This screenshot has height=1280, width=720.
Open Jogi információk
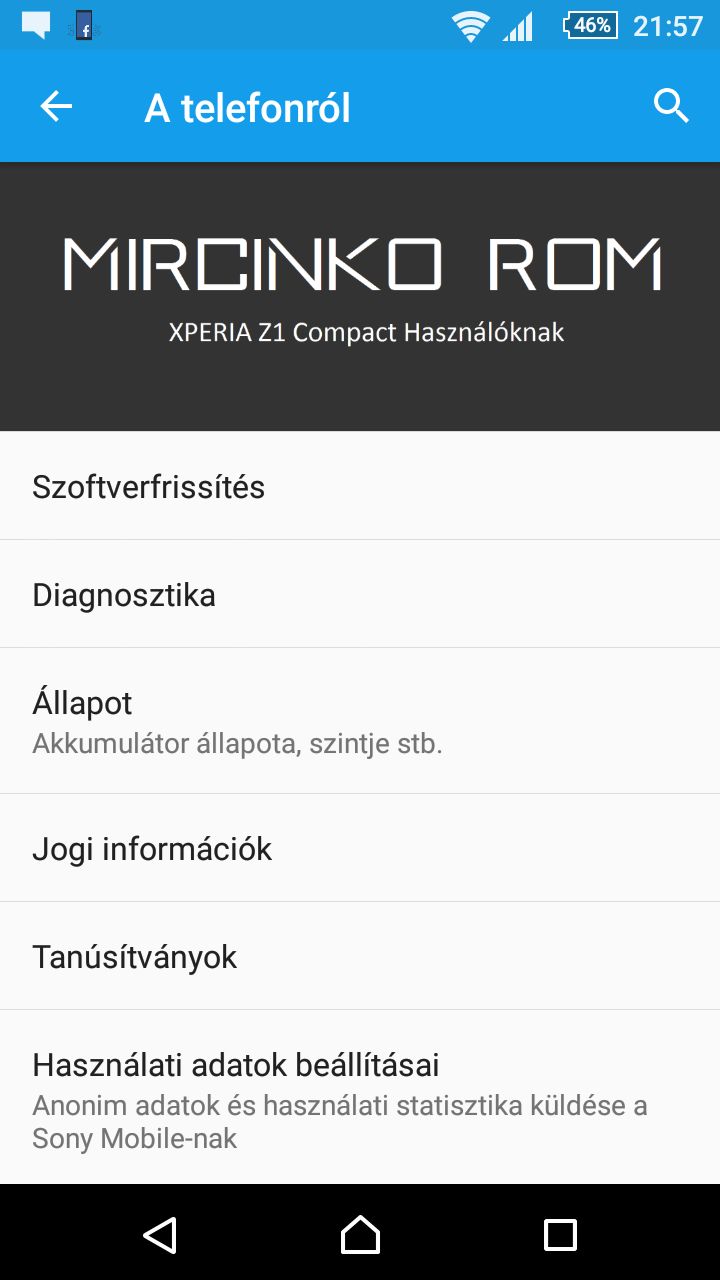tap(360, 848)
